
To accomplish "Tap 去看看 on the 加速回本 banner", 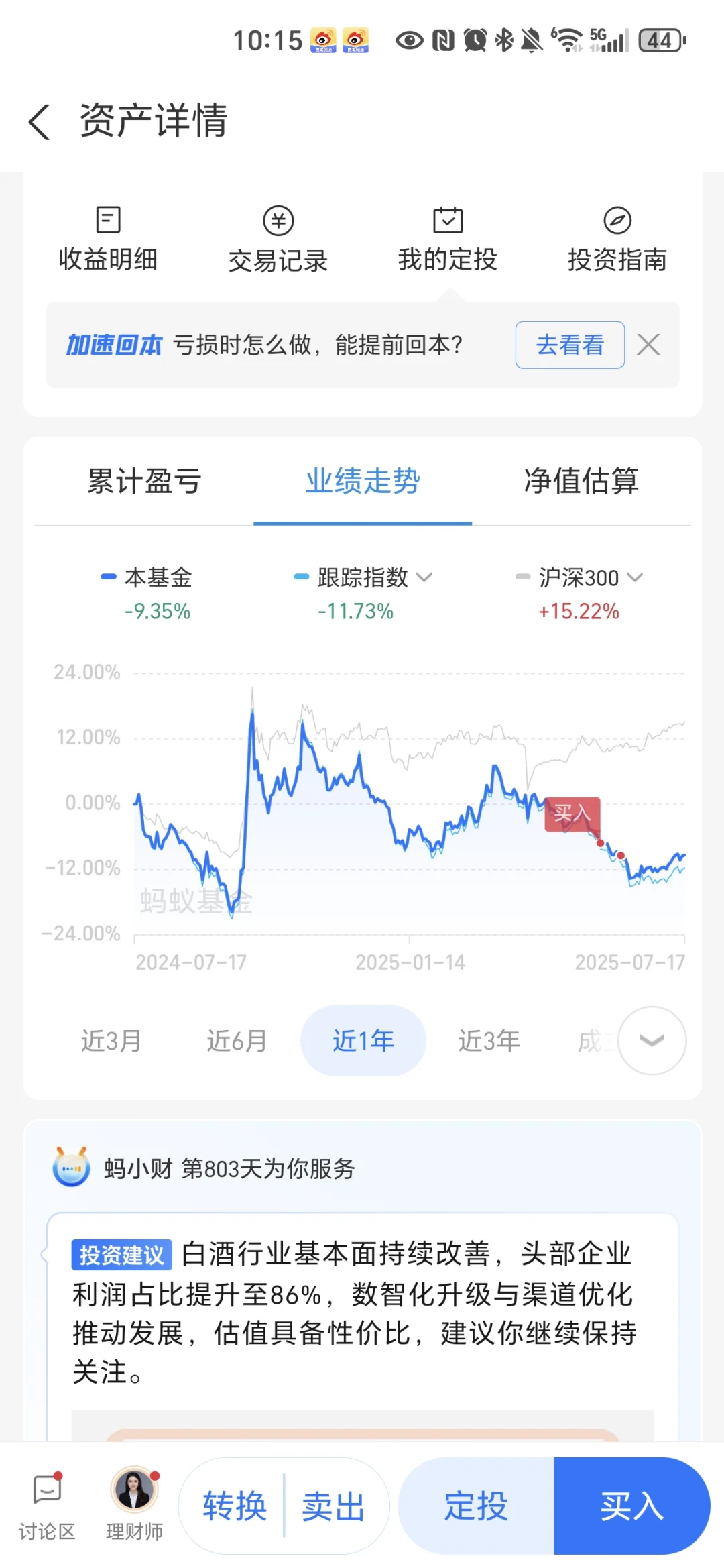I will (570, 345).
